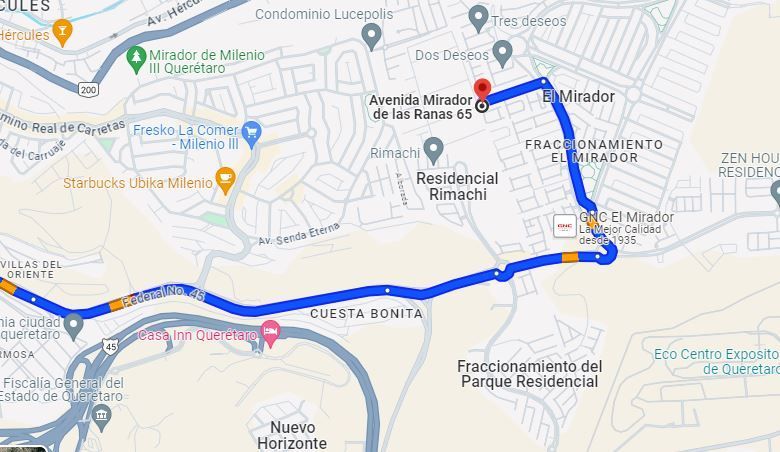This screenshot has width=780, height=452.
Task: Open the GNC El Mirador store marker
Action: [x=565, y=226]
